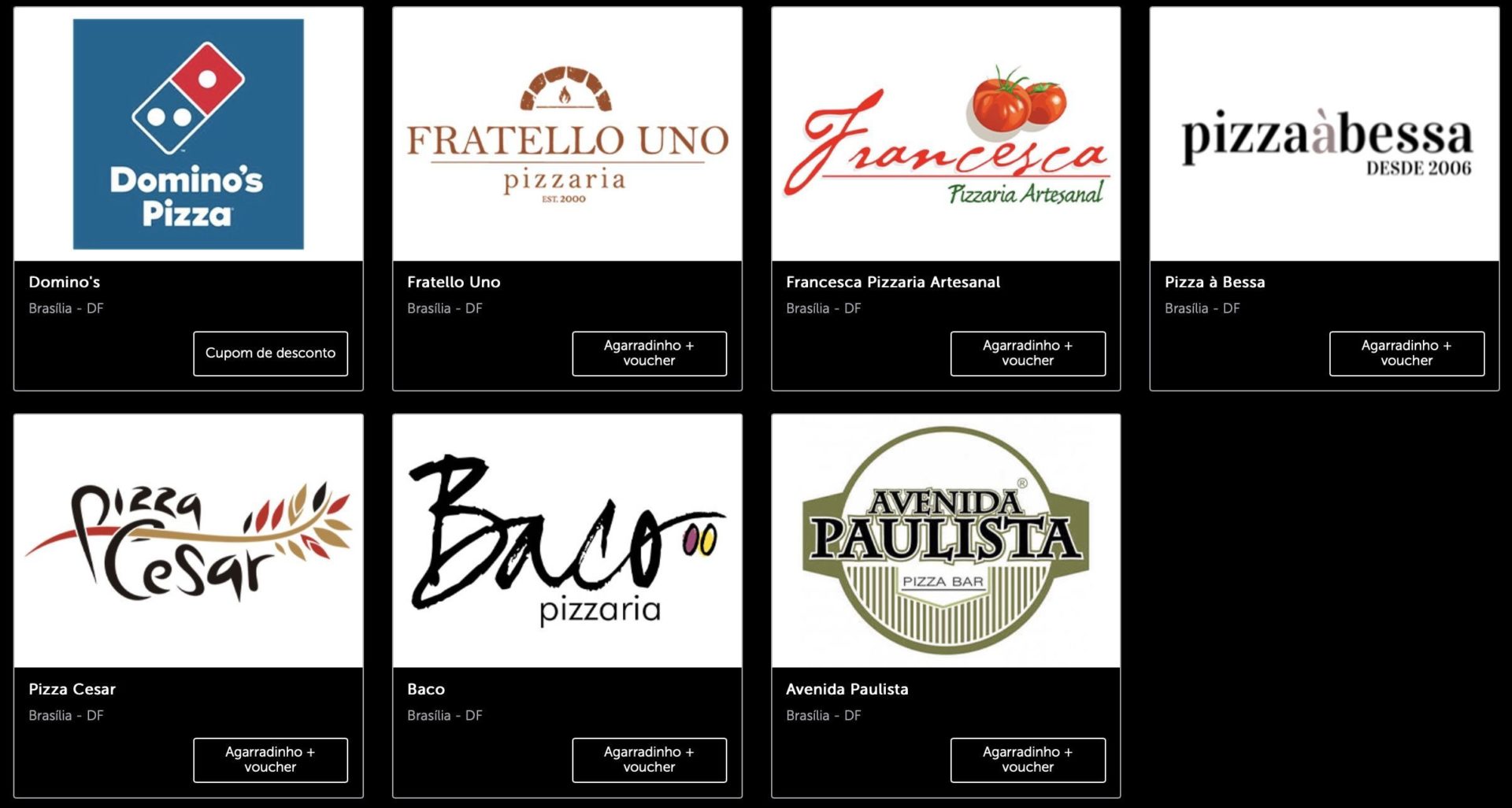Open the Fratello Uno pizzaria card
The width and height of the screenshot is (1512, 808).
pyautogui.click(x=567, y=135)
